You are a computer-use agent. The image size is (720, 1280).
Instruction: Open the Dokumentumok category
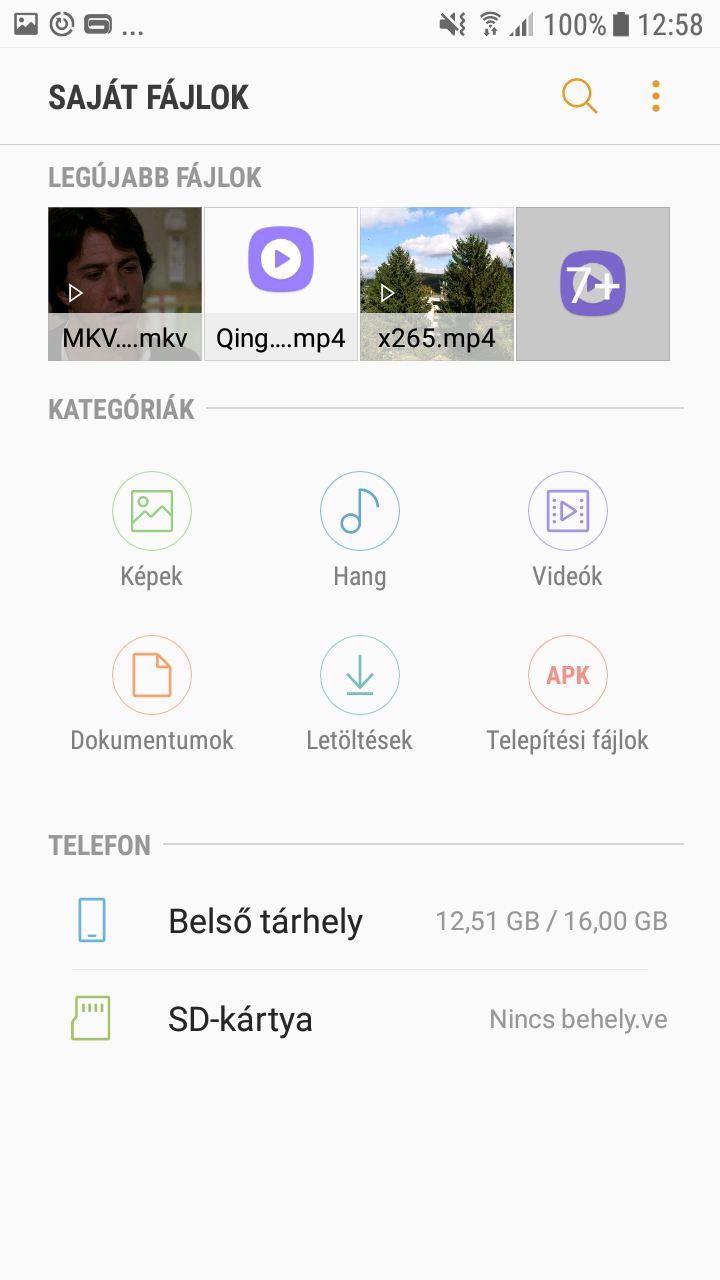pyautogui.click(x=152, y=695)
